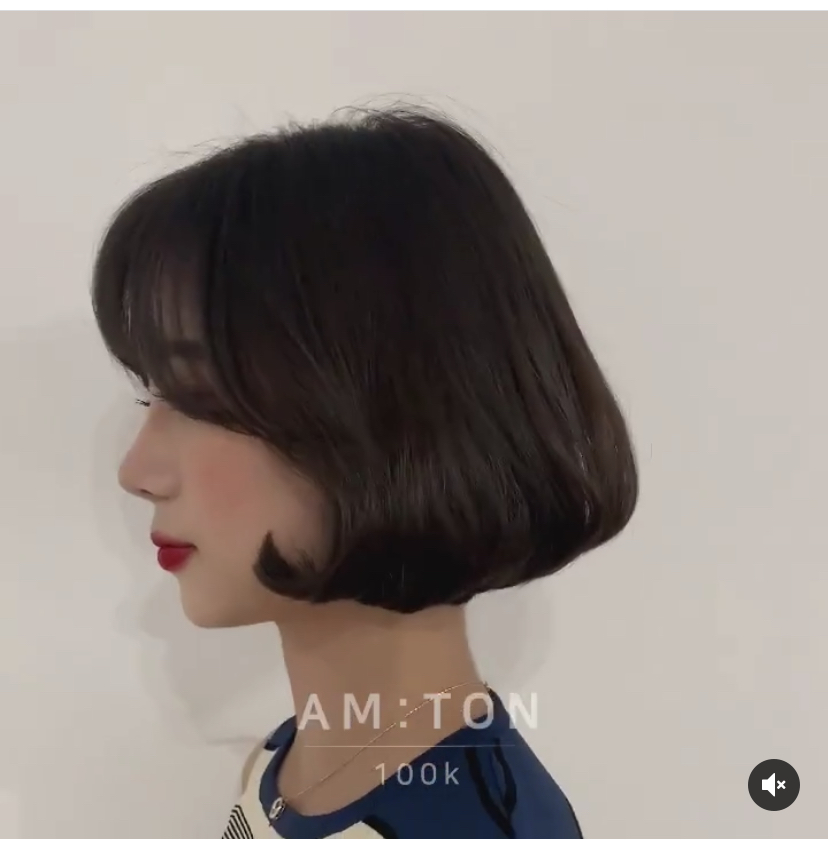Unmute the video sound
Viewport: 828px width, 855px height.
[773, 785]
